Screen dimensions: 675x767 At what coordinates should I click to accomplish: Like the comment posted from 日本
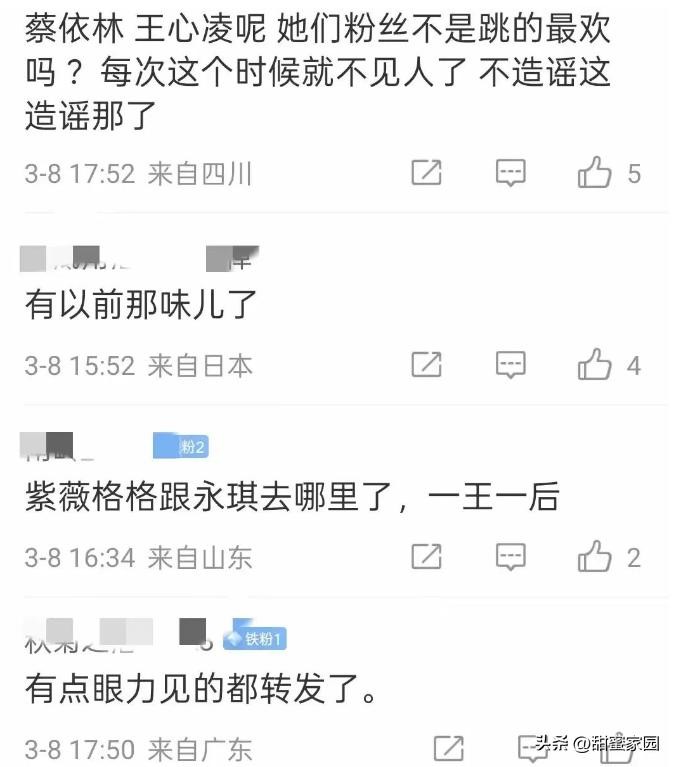coord(594,365)
